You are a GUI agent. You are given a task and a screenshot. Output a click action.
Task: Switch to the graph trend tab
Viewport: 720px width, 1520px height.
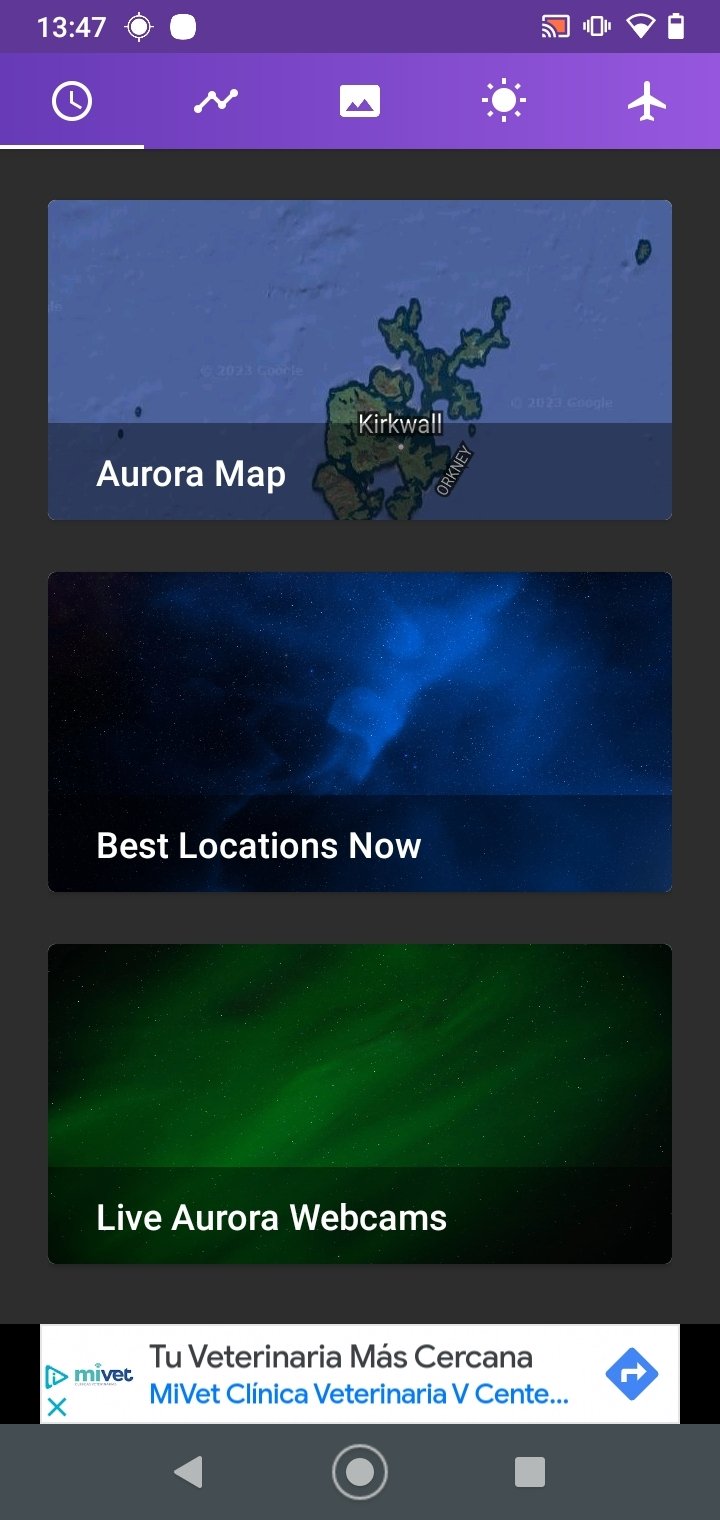216,101
